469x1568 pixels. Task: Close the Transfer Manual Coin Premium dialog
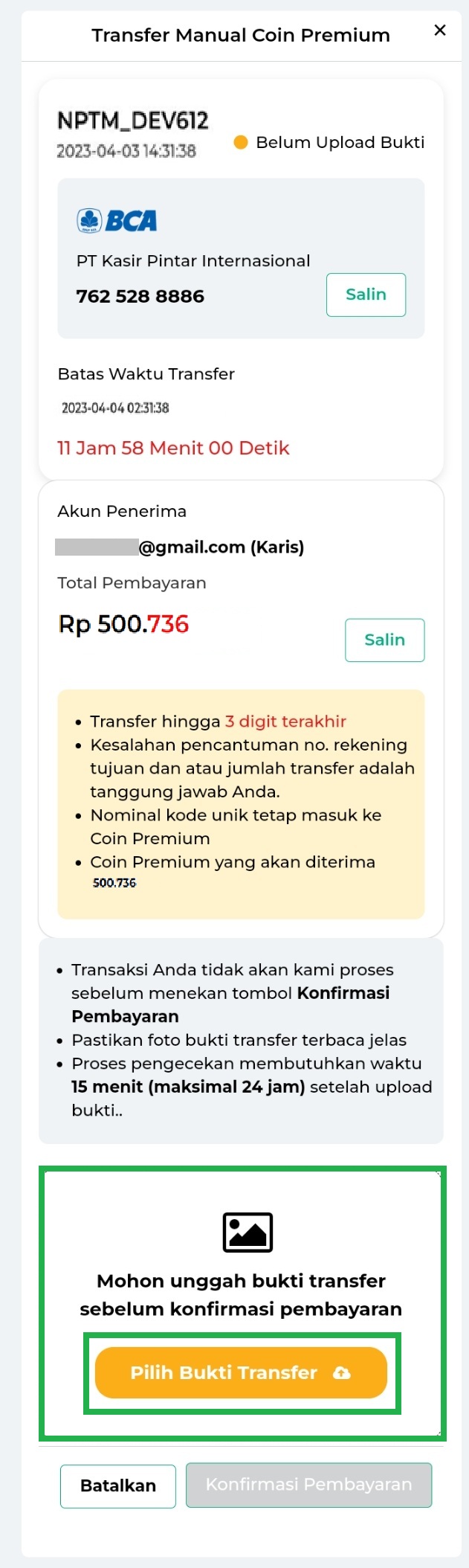tap(440, 30)
